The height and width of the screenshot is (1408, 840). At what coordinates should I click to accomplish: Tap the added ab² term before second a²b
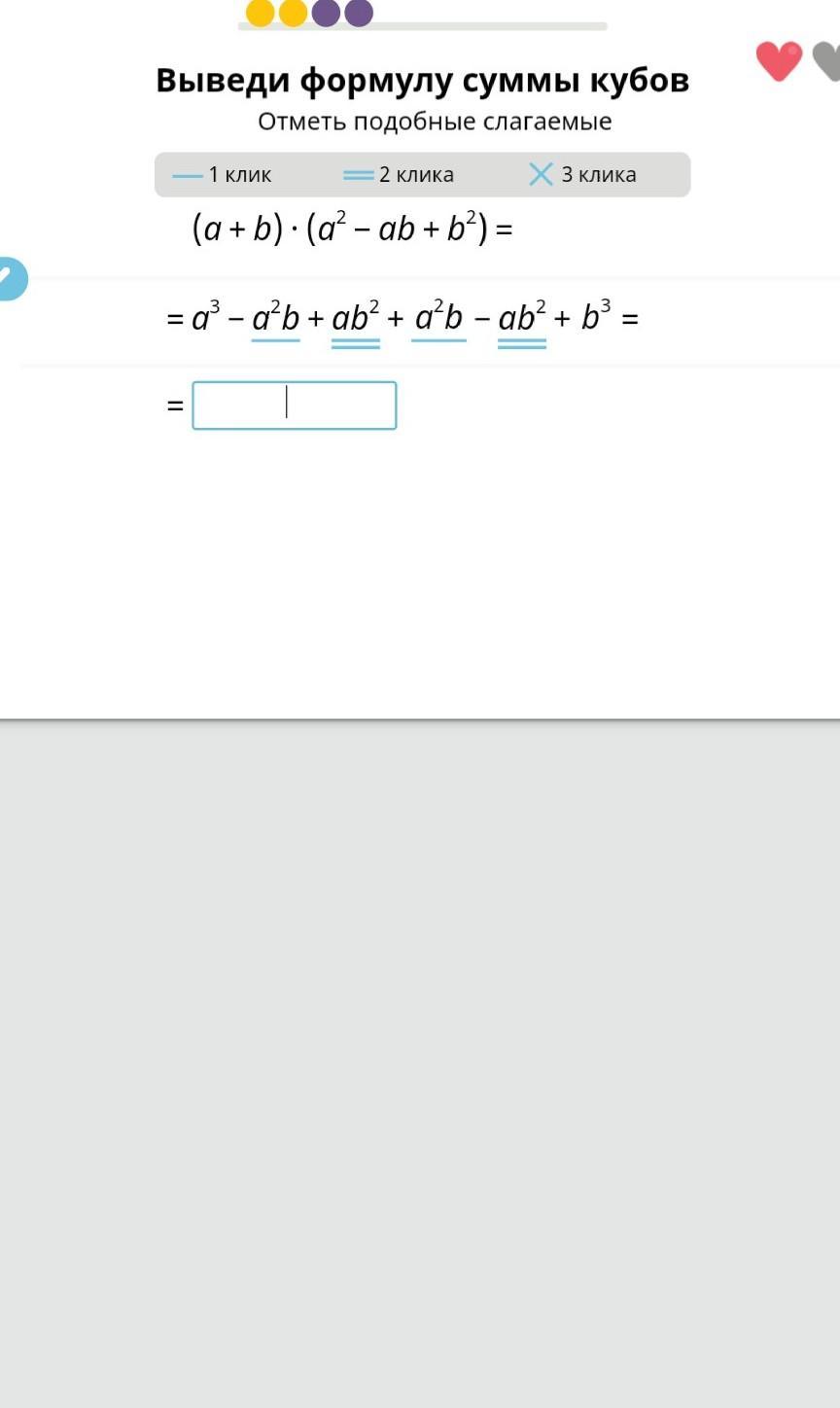click(x=356, y=318)
